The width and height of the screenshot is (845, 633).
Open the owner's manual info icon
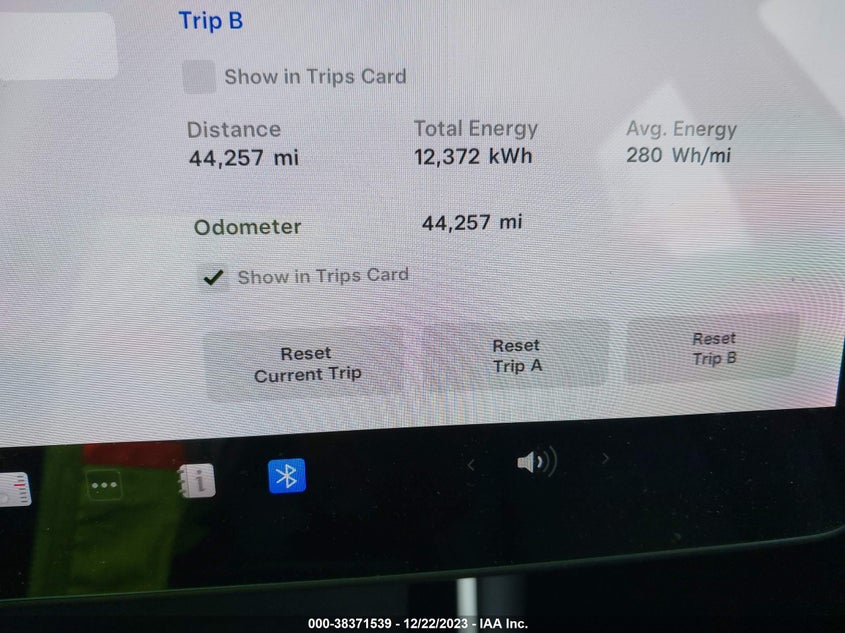click(x=197, y=481)
